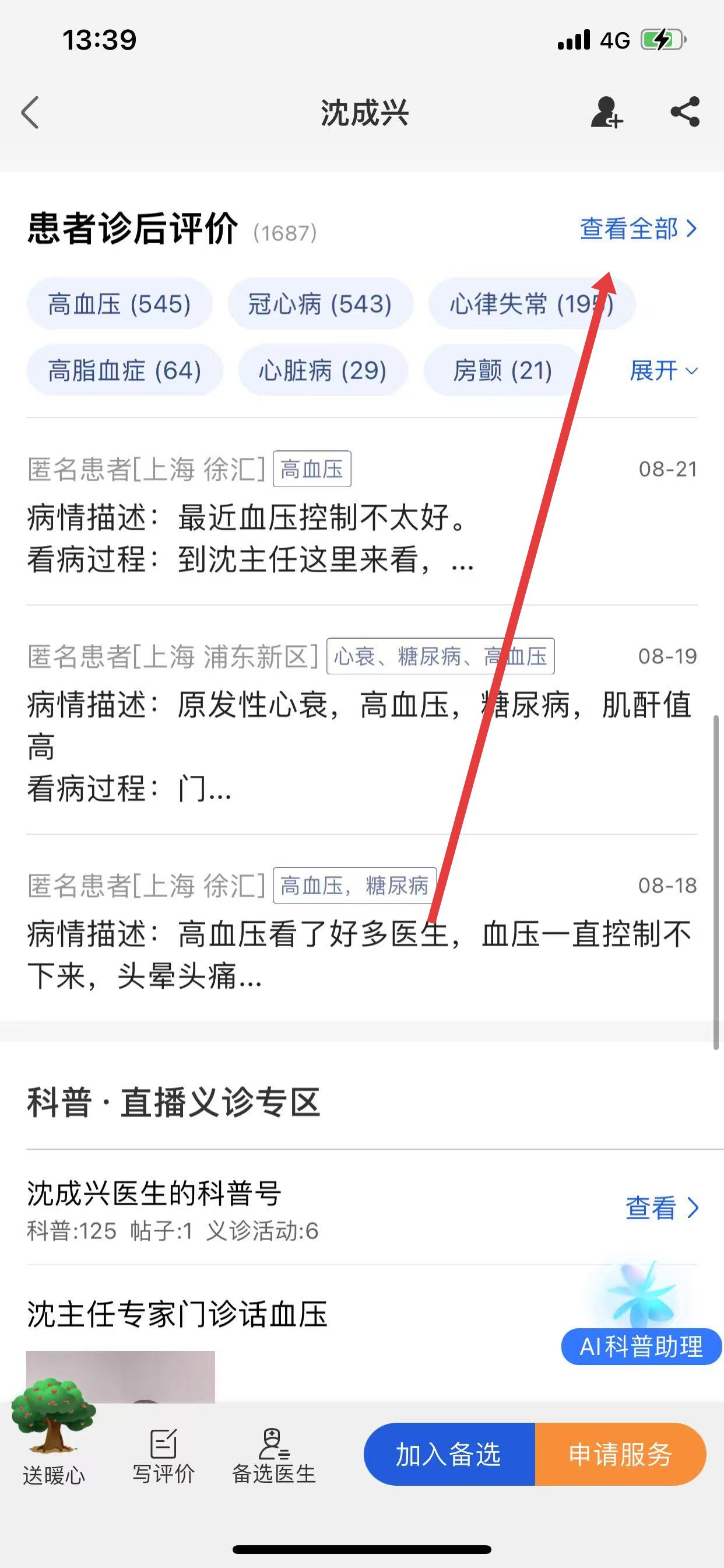Open the 08-19 review from 浦东新区
The height and width of the screenshot is (1568, 724).
click(361, 722)
